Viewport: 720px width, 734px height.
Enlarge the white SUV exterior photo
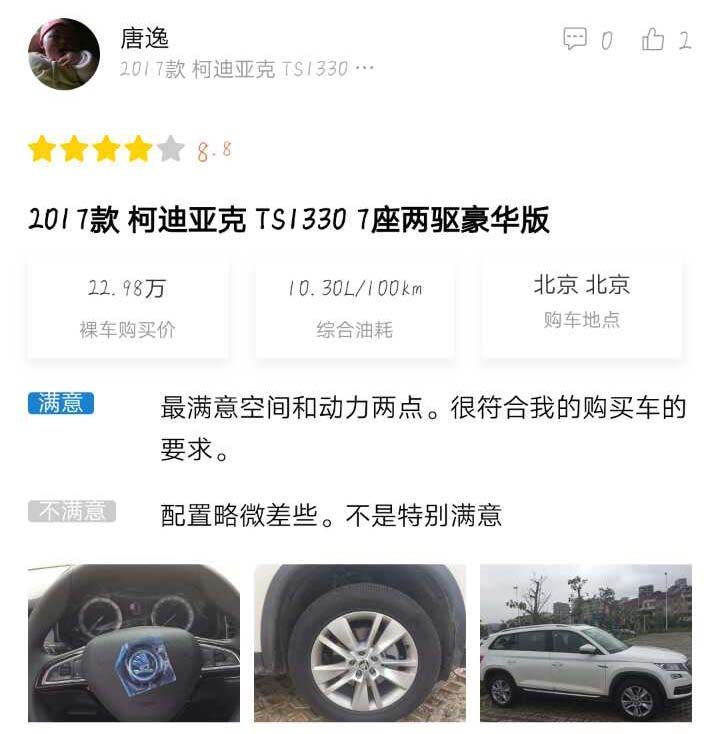585,643
